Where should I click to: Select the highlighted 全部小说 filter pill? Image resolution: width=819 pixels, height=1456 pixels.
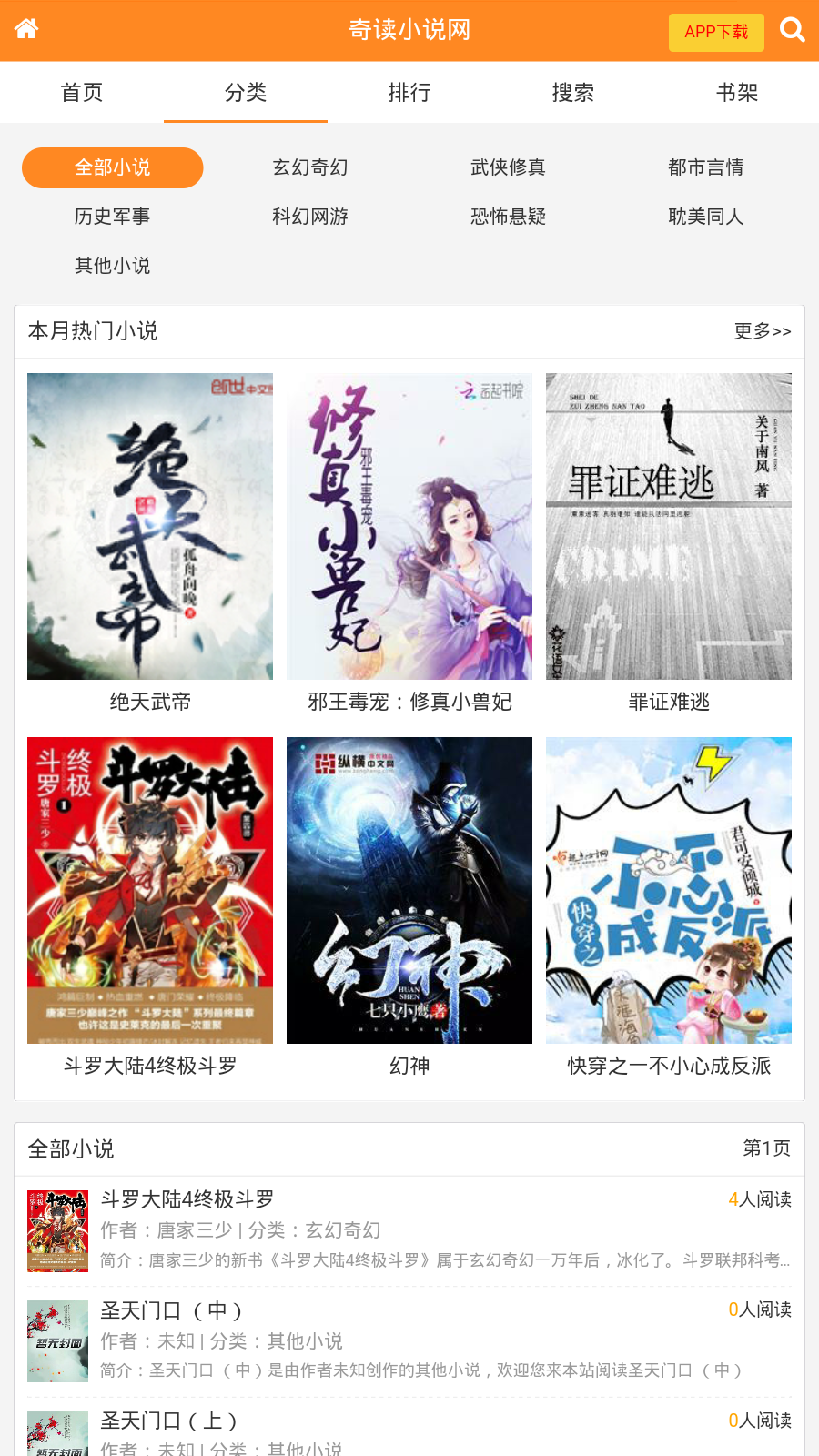113,167
